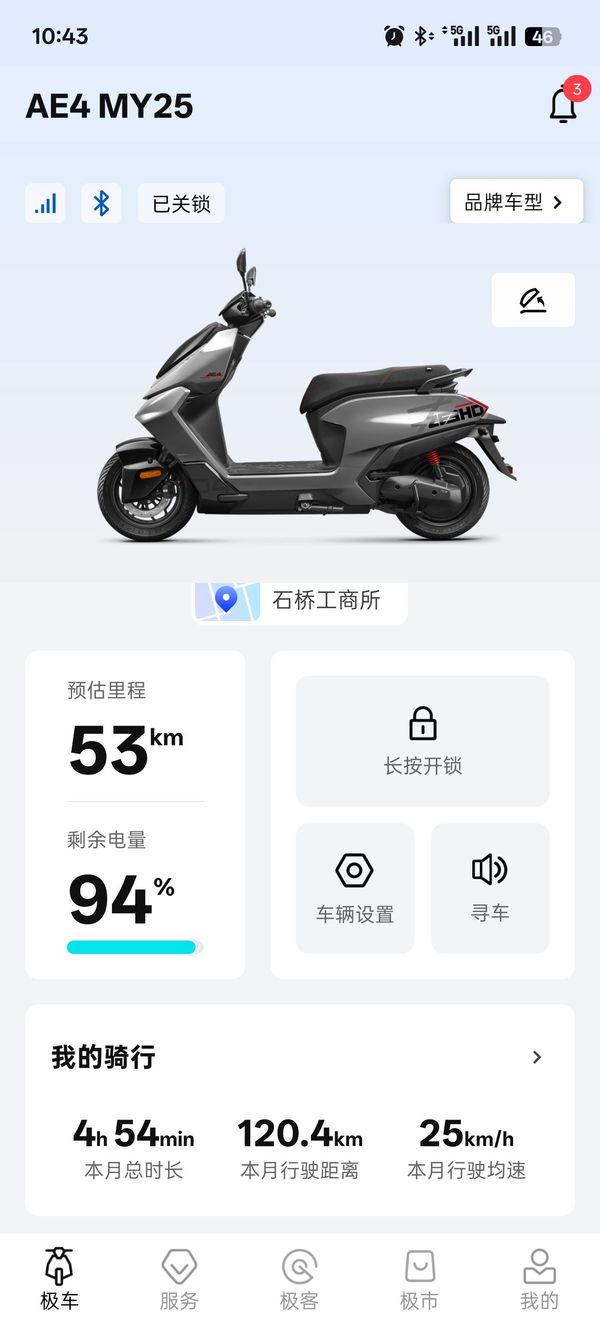Open the 预估里程 and 剩余电量 card

pyautogui.click(x=135, y=814)
